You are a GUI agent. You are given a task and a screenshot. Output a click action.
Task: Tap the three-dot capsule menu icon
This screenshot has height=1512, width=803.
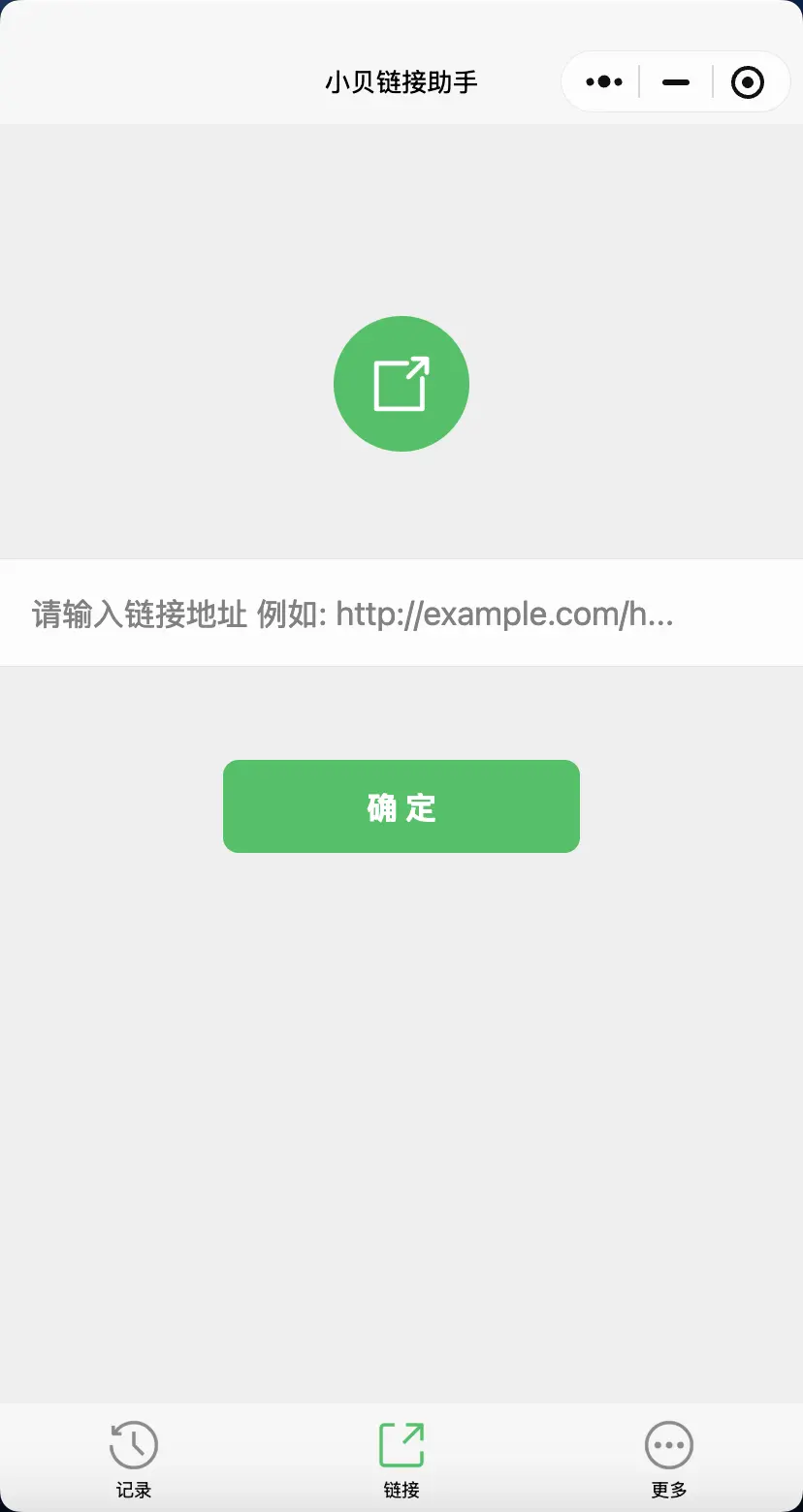pyautogui.click(x=603, y=81)
